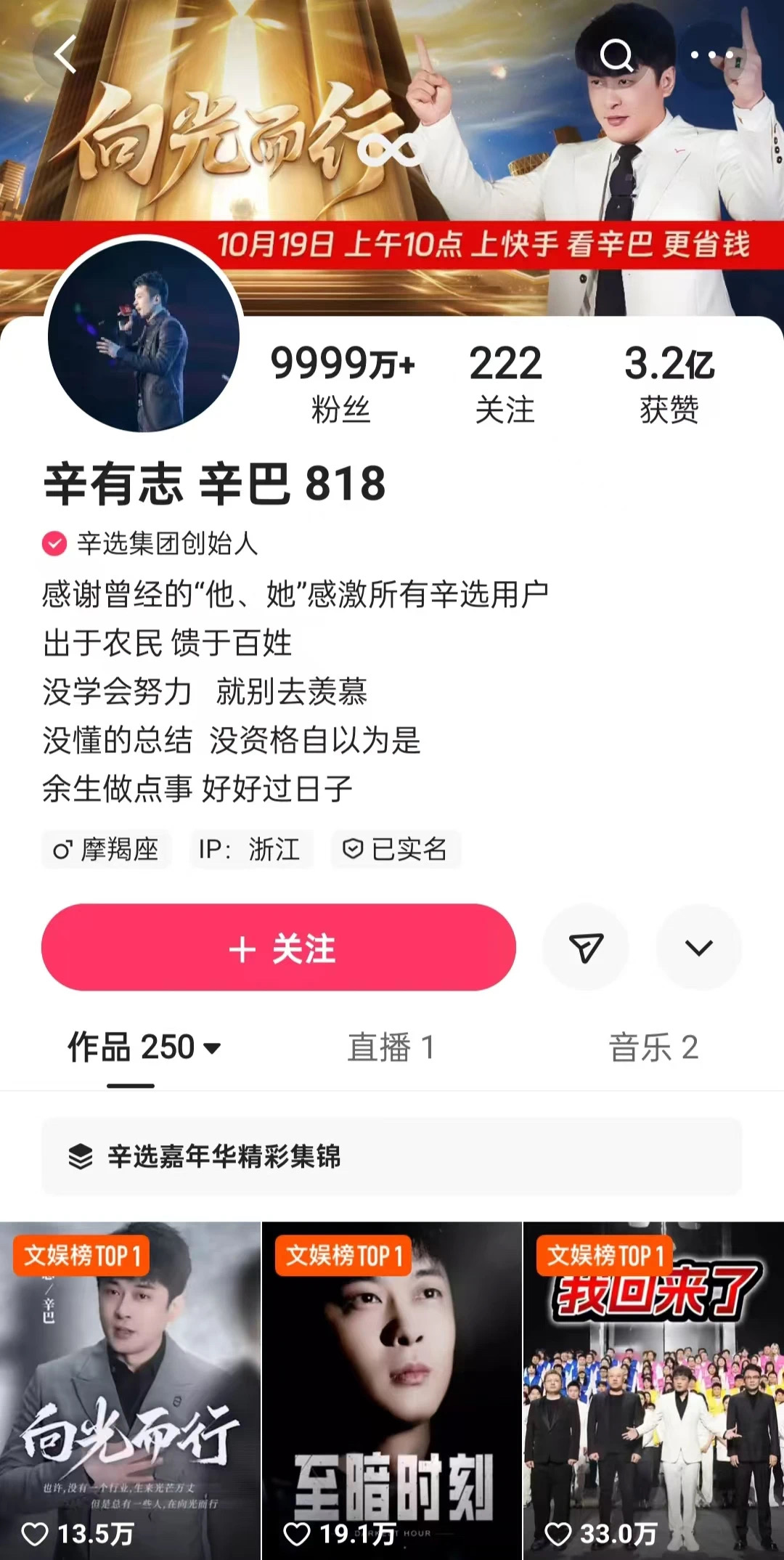Open the search icon on the profile
Viewport: 784px width, 1560px height.
click(x=617, y=54)
